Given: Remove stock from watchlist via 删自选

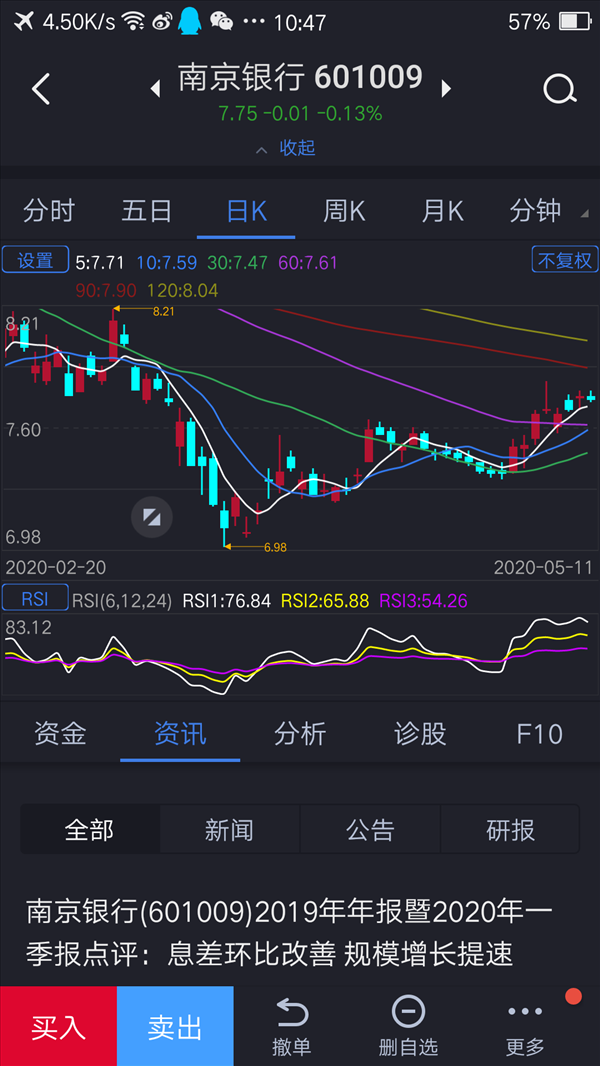Looking at the screenshot, I should [x=408, y=1026].
